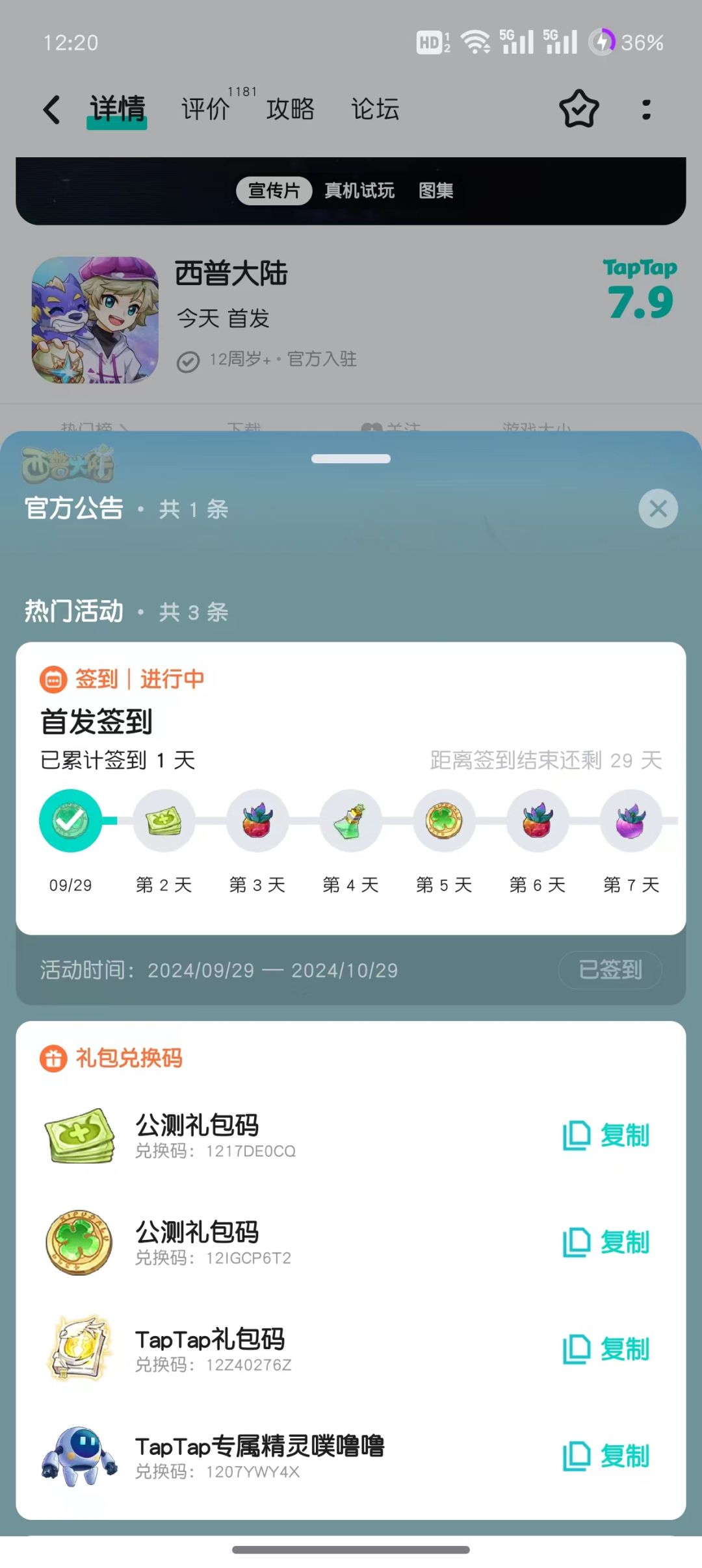Tap the back arrow to leave detail page
The image size is (702, 1568).
pos(52,109)
